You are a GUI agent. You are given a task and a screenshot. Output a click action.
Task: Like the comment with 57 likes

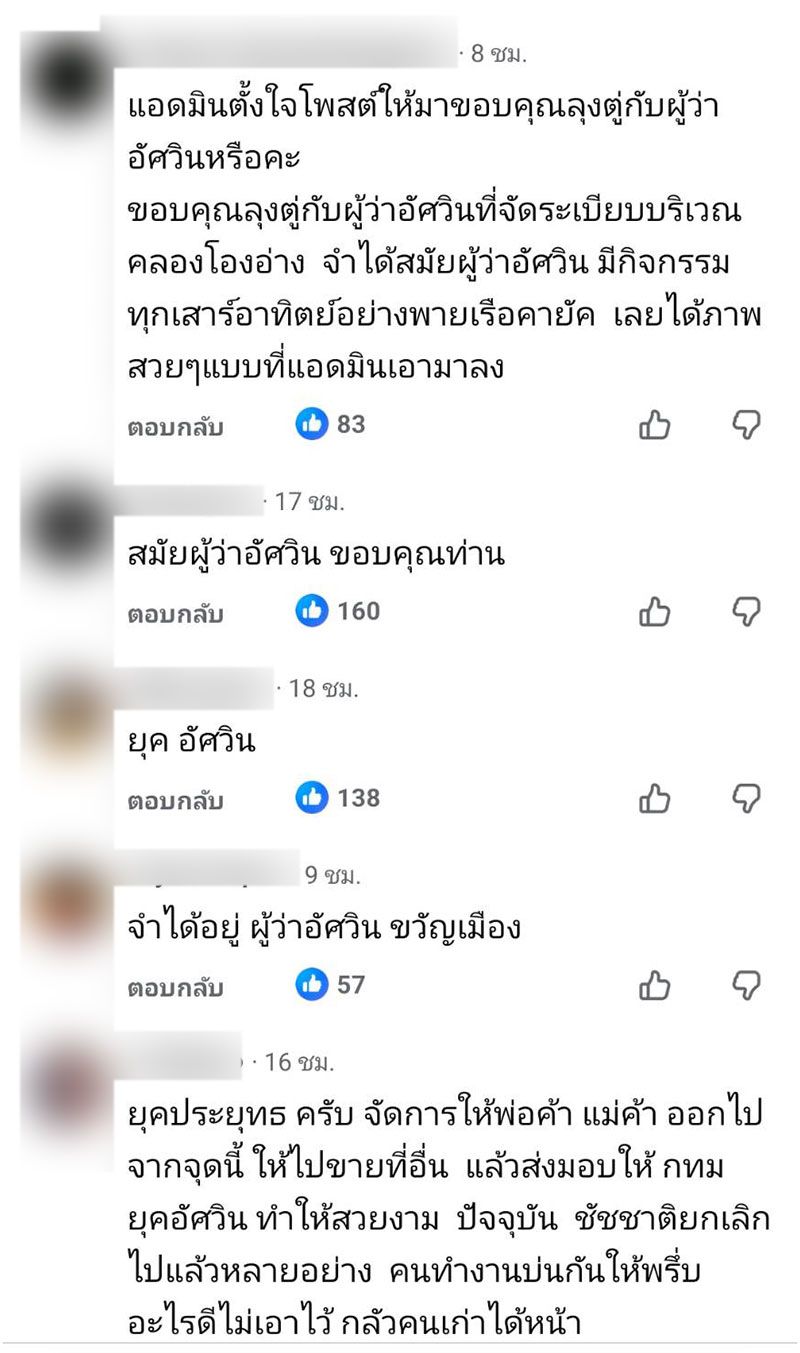tap(655, 986)
